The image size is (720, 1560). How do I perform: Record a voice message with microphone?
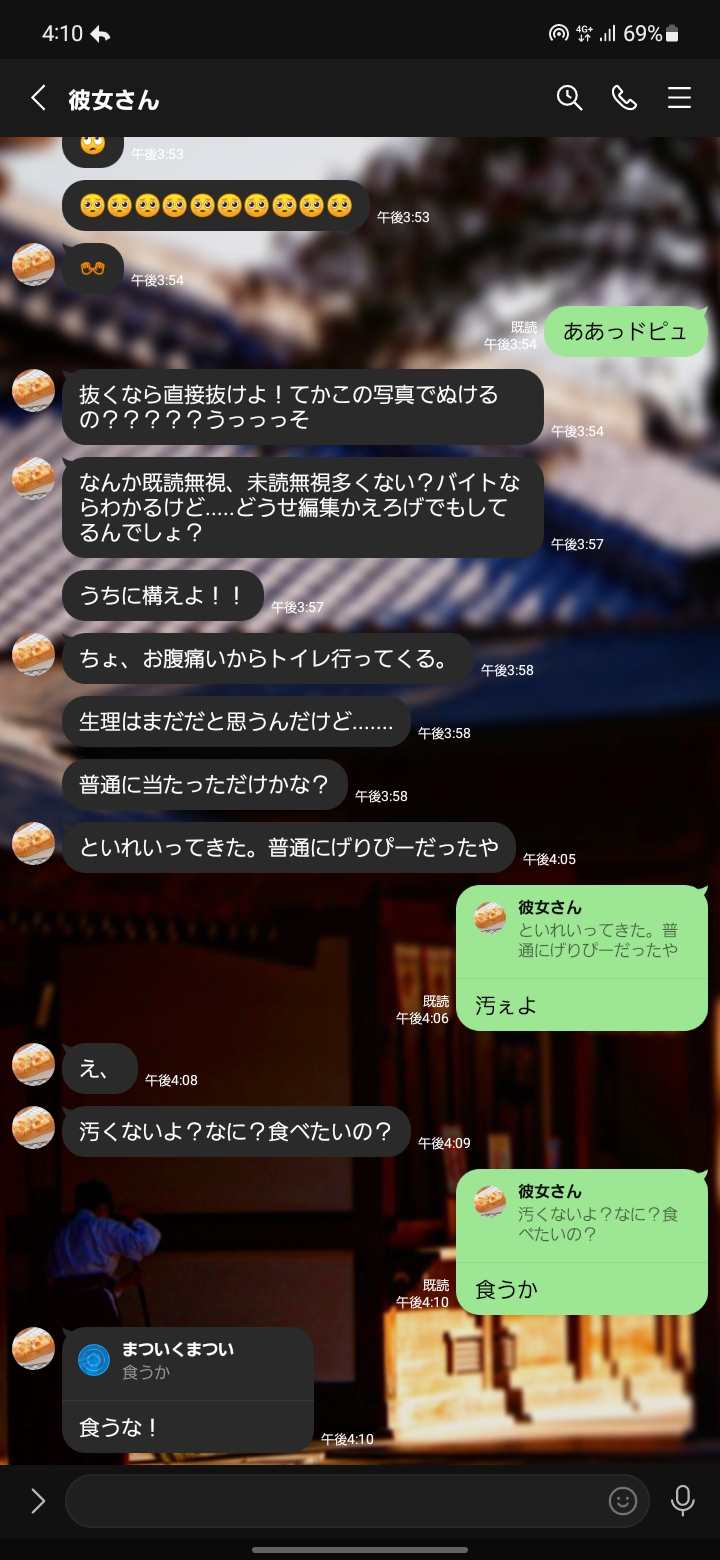click(683, 1501)
